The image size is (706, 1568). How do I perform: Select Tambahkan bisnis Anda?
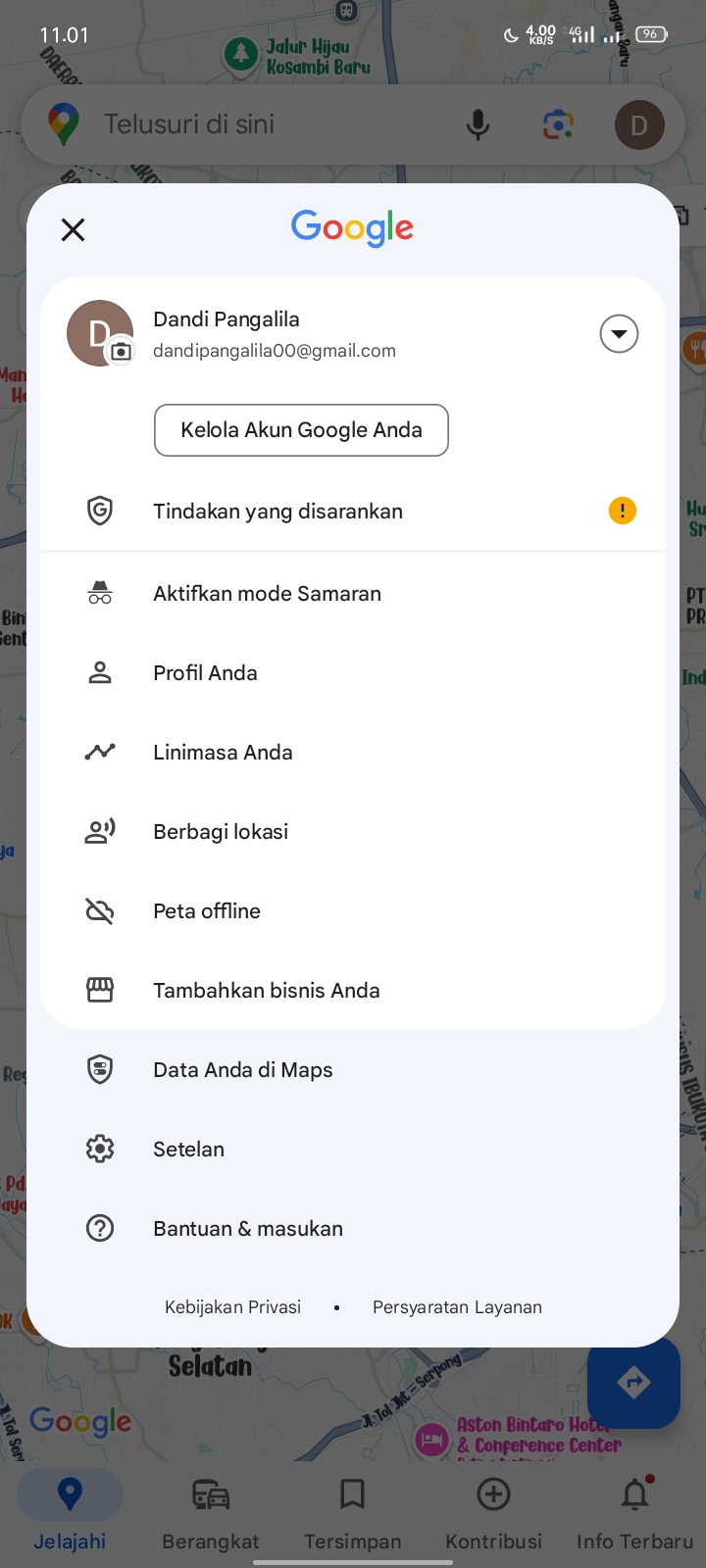(x=353, y=990)
